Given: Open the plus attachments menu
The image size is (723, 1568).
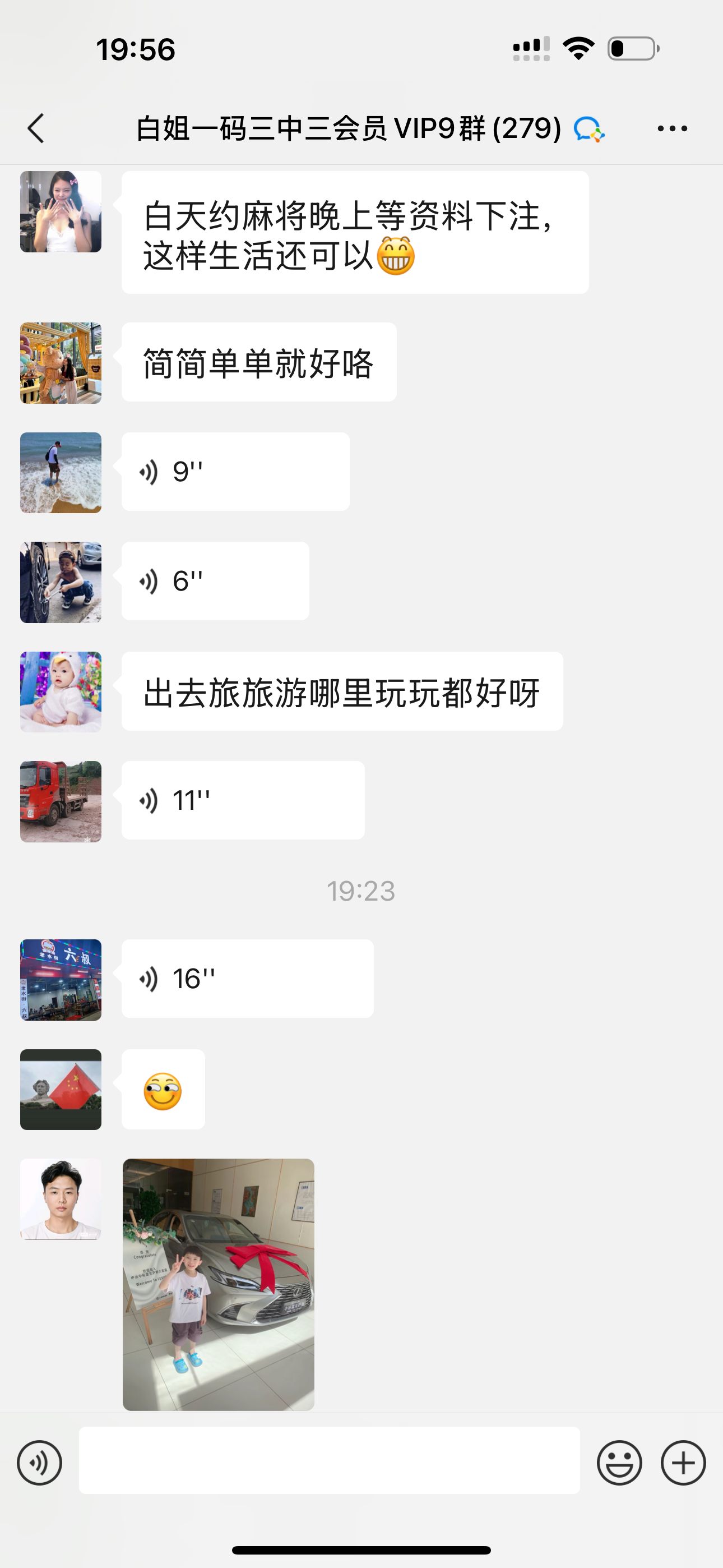Looking at the screenshot, I should click(x=683, y=1463).
